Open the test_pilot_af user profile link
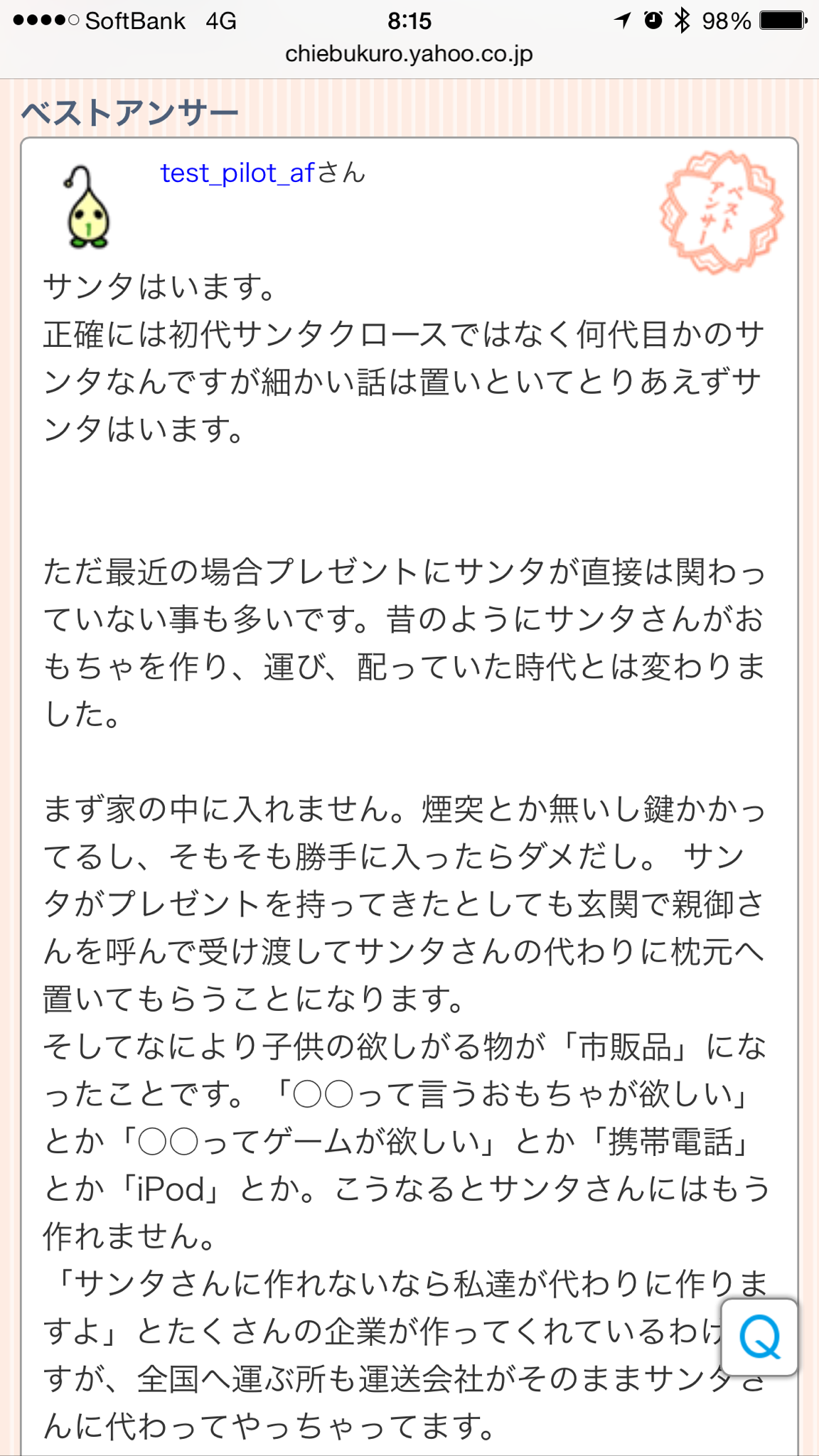 (x=237, y=173)
